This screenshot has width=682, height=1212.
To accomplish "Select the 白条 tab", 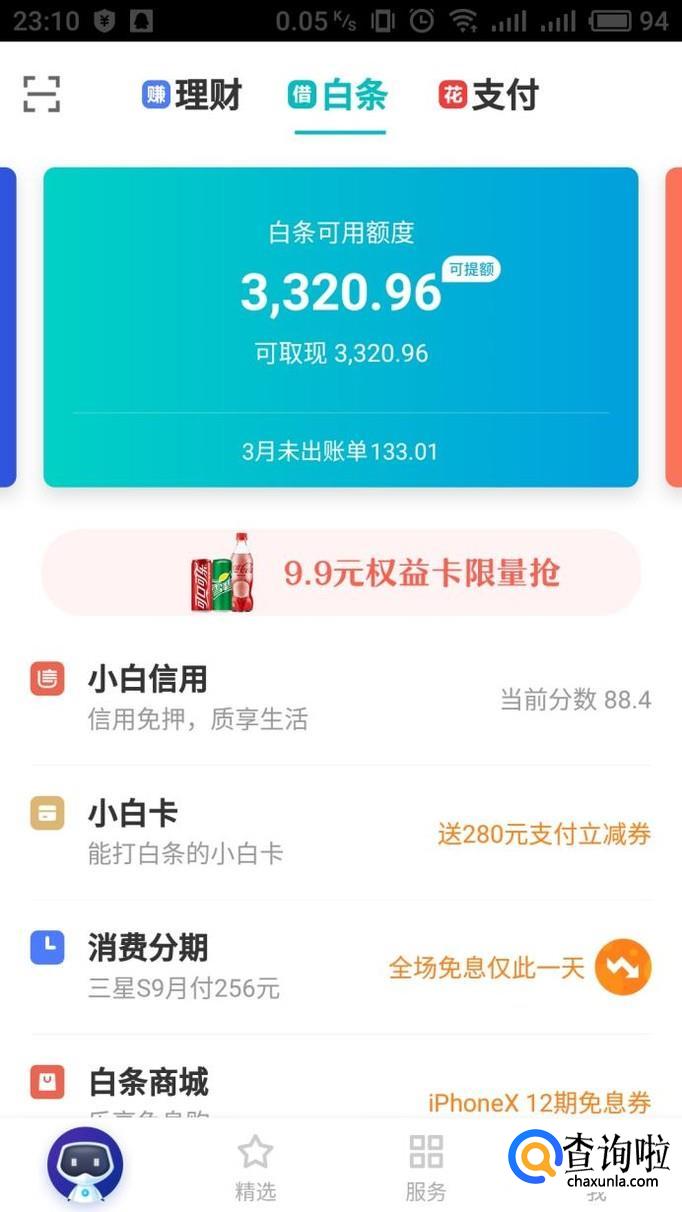I will click(339, 95).
